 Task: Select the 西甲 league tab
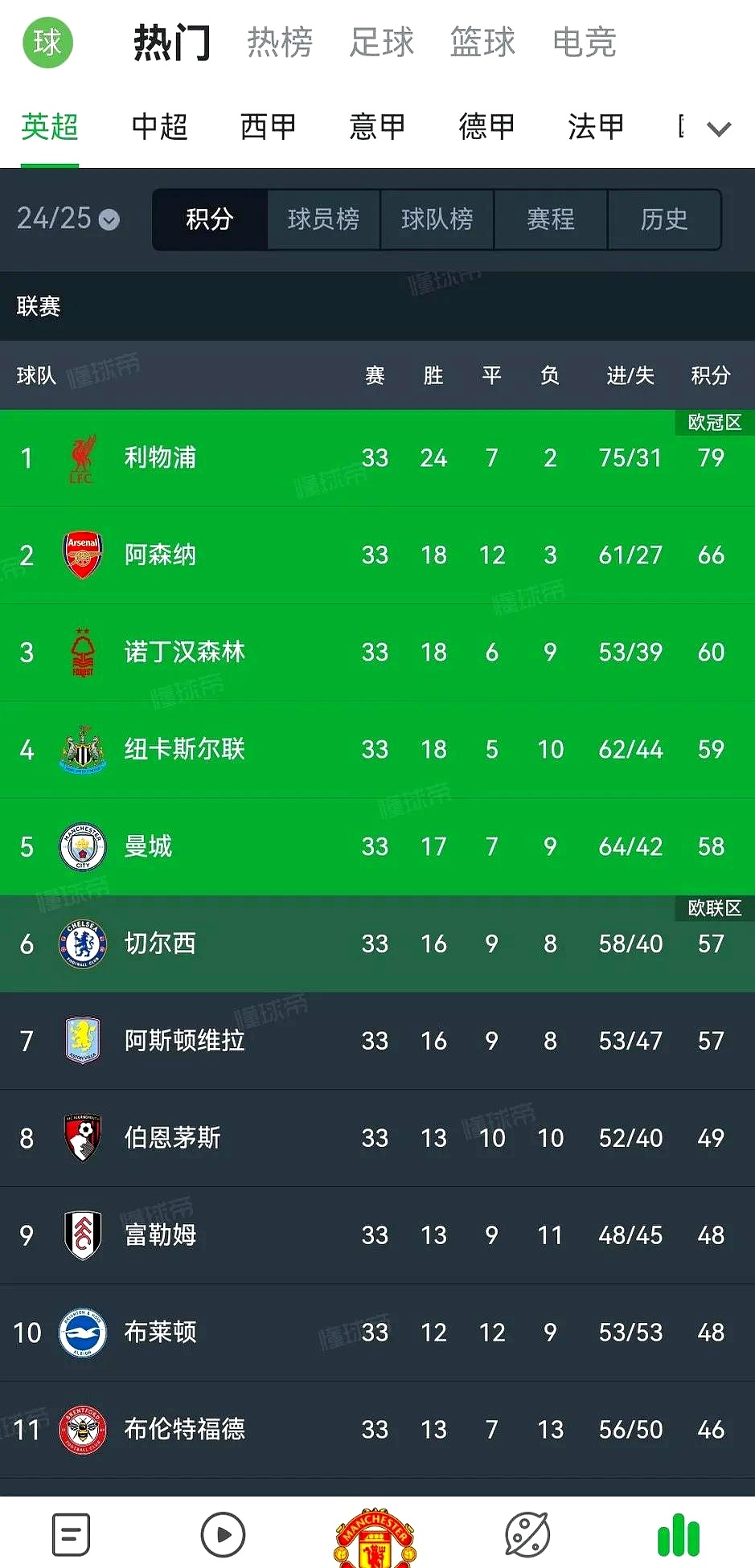pos(269,127)
